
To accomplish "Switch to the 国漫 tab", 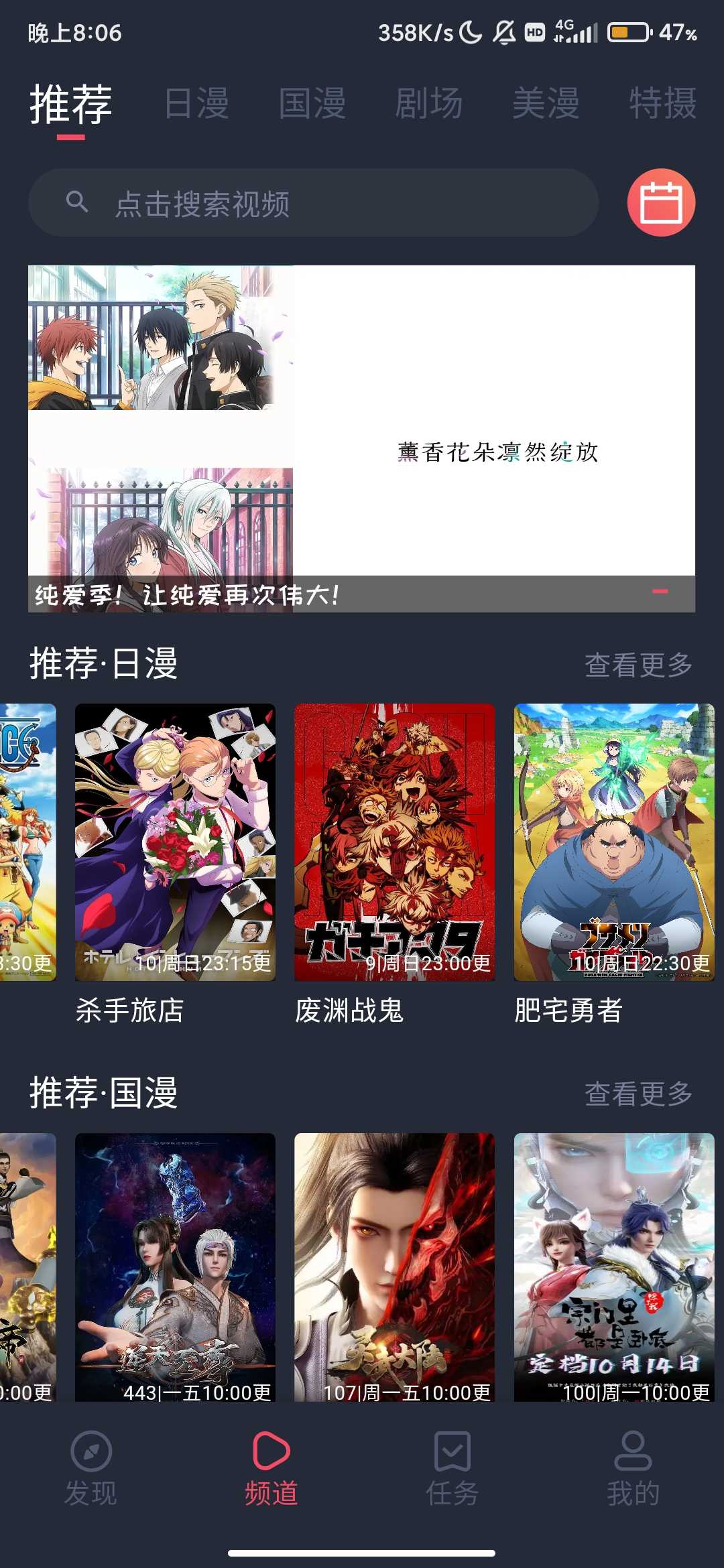I will pos(312,104).
